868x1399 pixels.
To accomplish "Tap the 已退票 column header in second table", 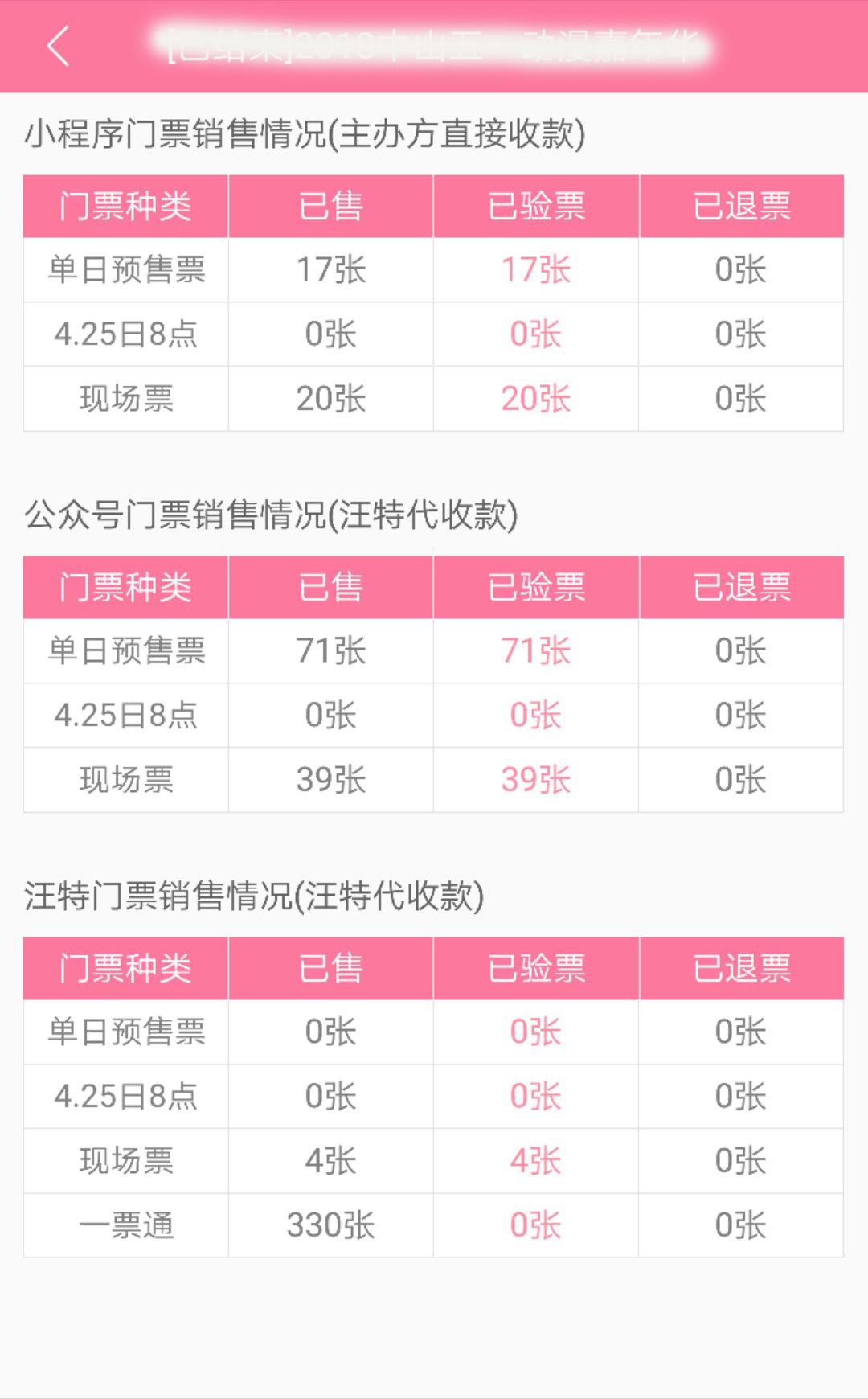I will (739, 587).
